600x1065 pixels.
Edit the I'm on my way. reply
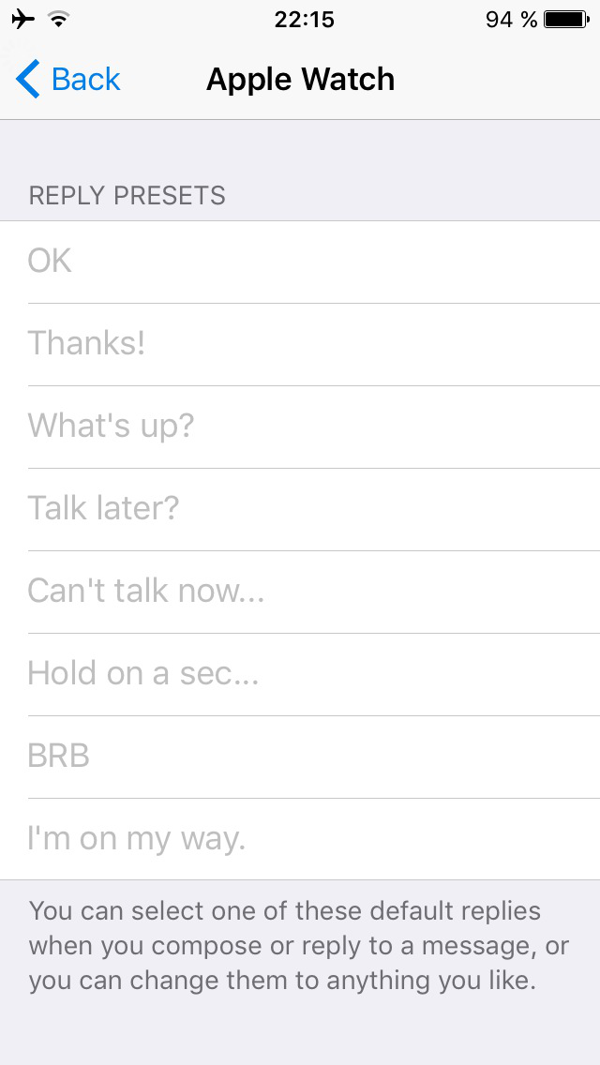point(300,840)
